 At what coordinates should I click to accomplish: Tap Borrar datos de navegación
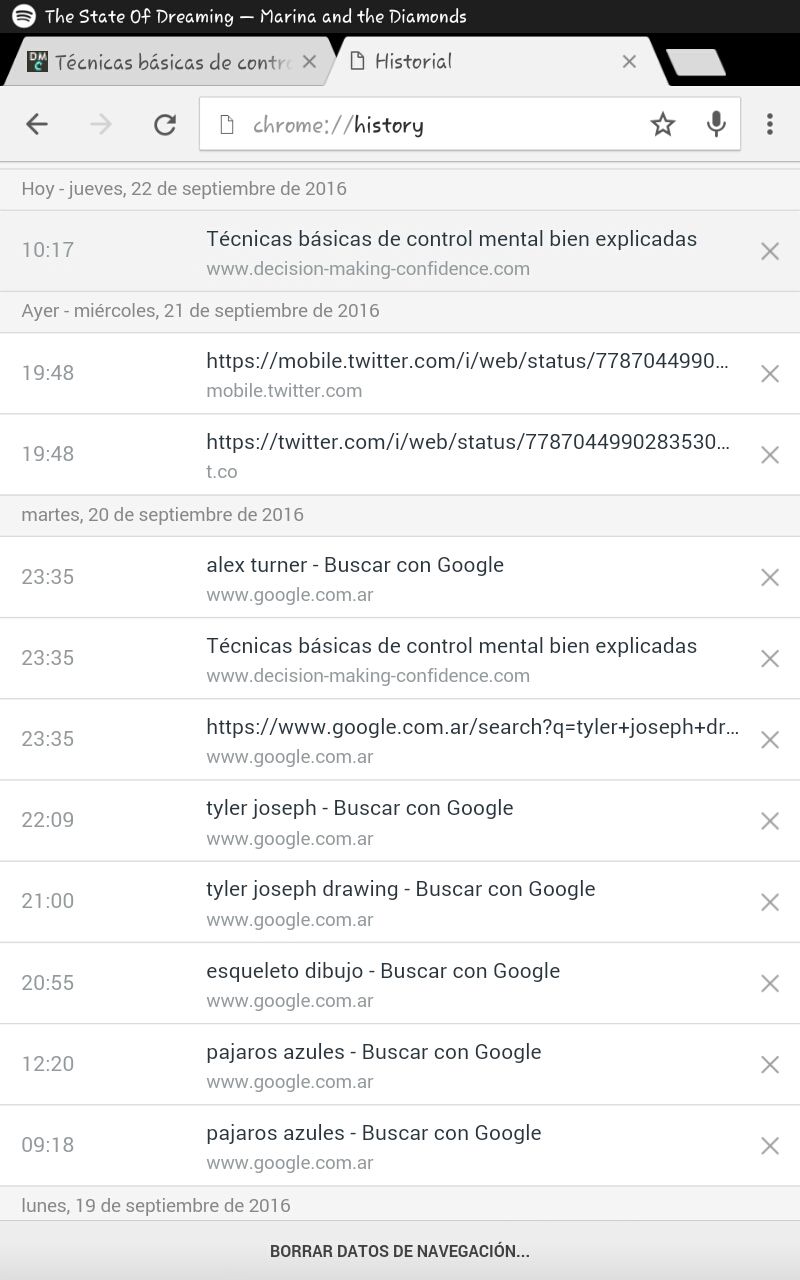400,1251
